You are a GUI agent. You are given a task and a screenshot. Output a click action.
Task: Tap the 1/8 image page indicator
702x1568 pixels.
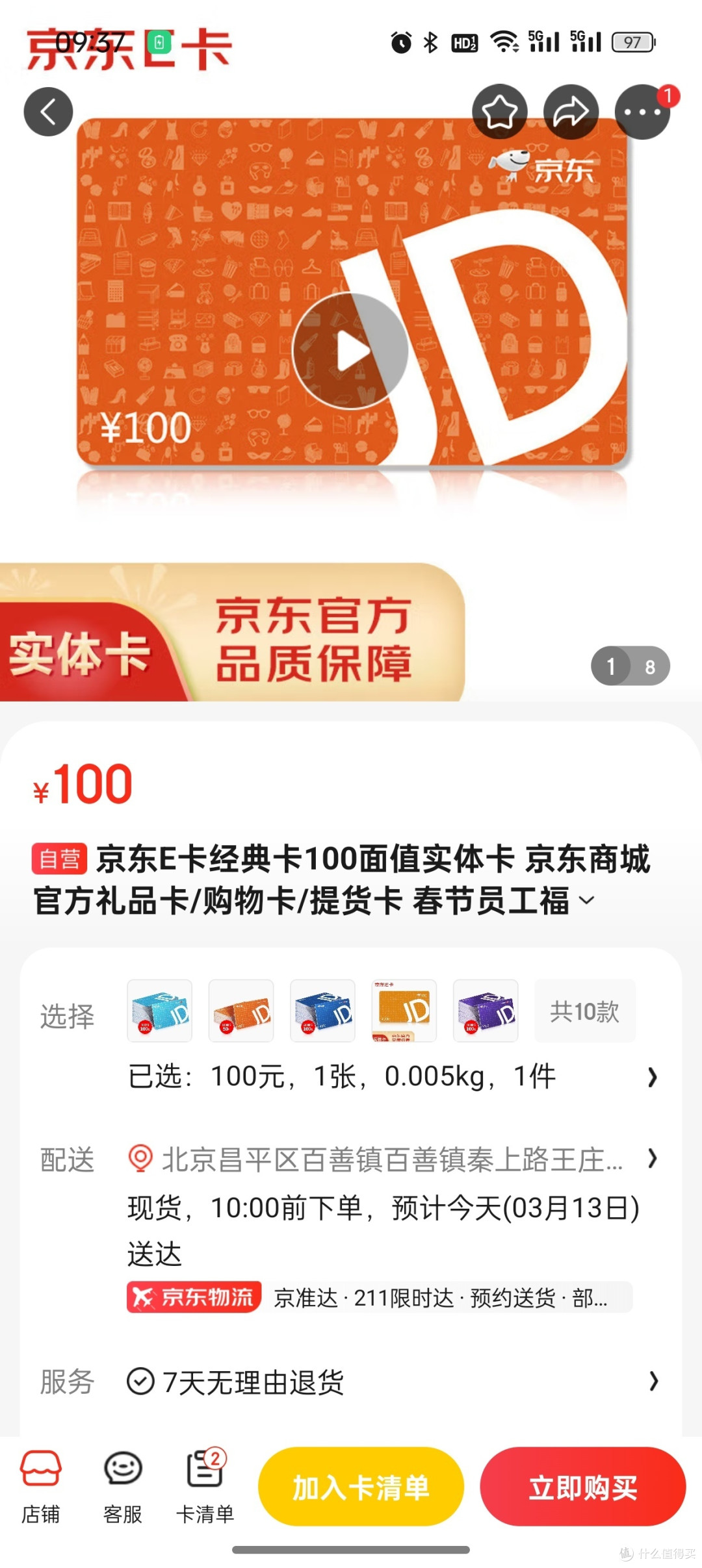click(629, 666)
